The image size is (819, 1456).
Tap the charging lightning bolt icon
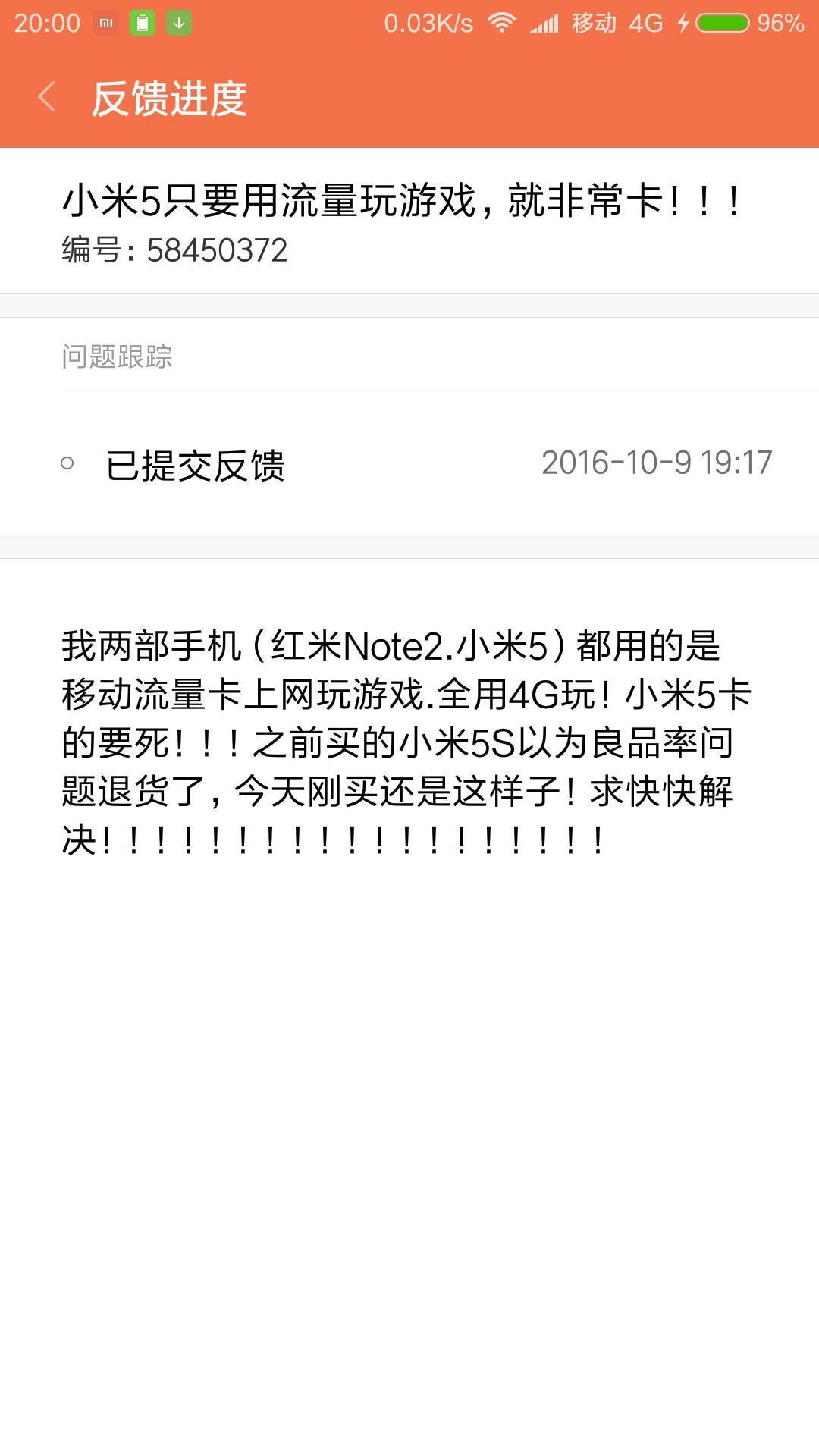tap(684, 22)
